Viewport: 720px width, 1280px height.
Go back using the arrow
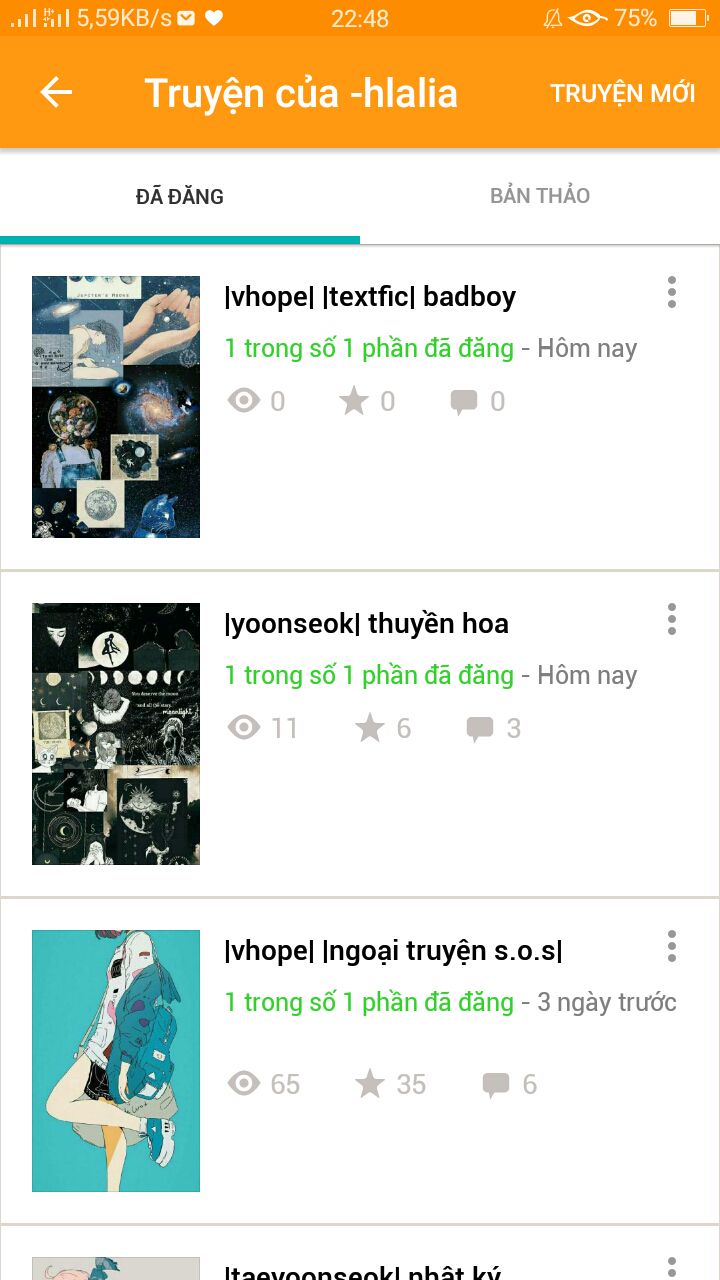coord(56,93)
